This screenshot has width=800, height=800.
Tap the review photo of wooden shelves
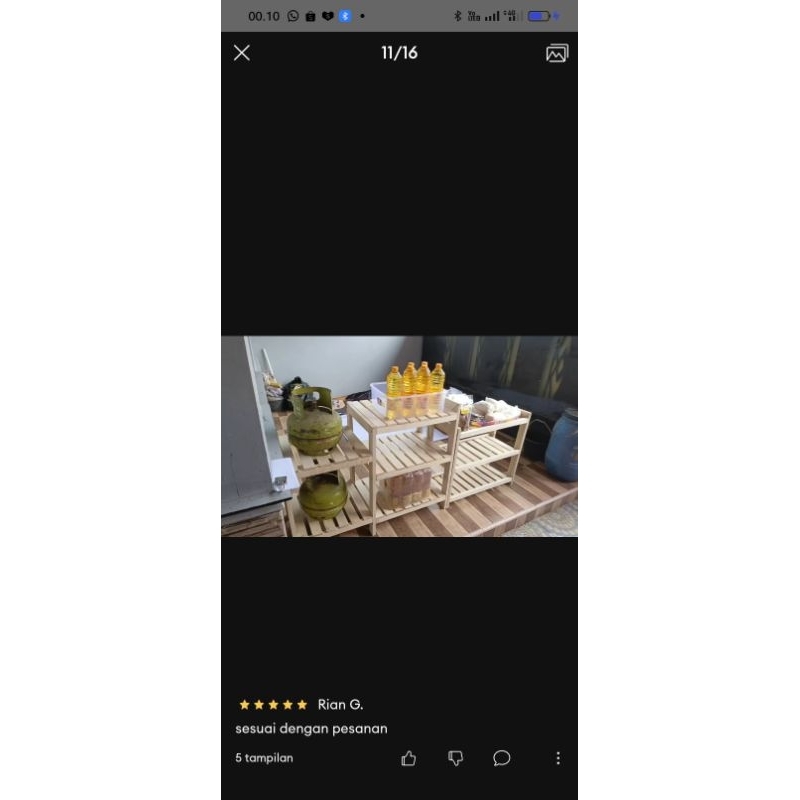coord(399,436)
